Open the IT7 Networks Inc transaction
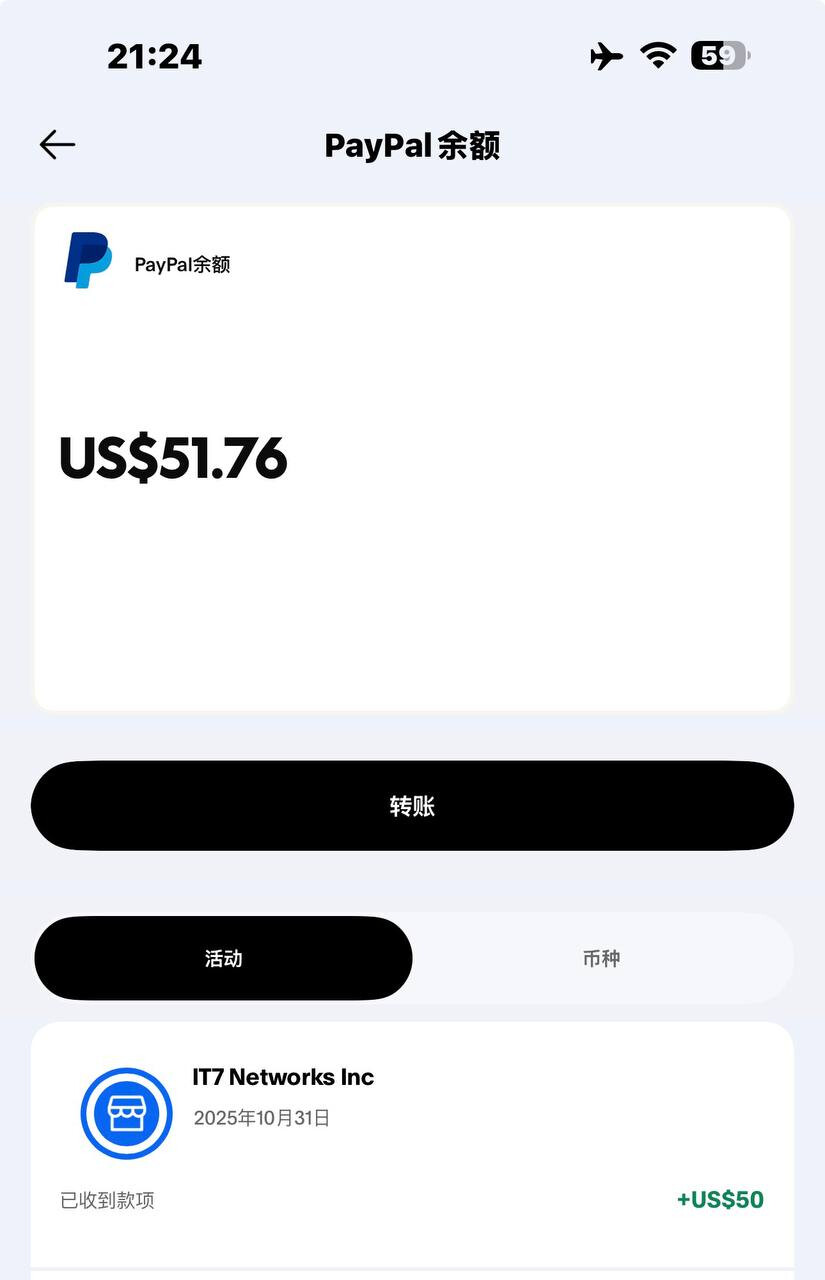Screen dimensions: 825x1280 click(x=412, y=1140)
